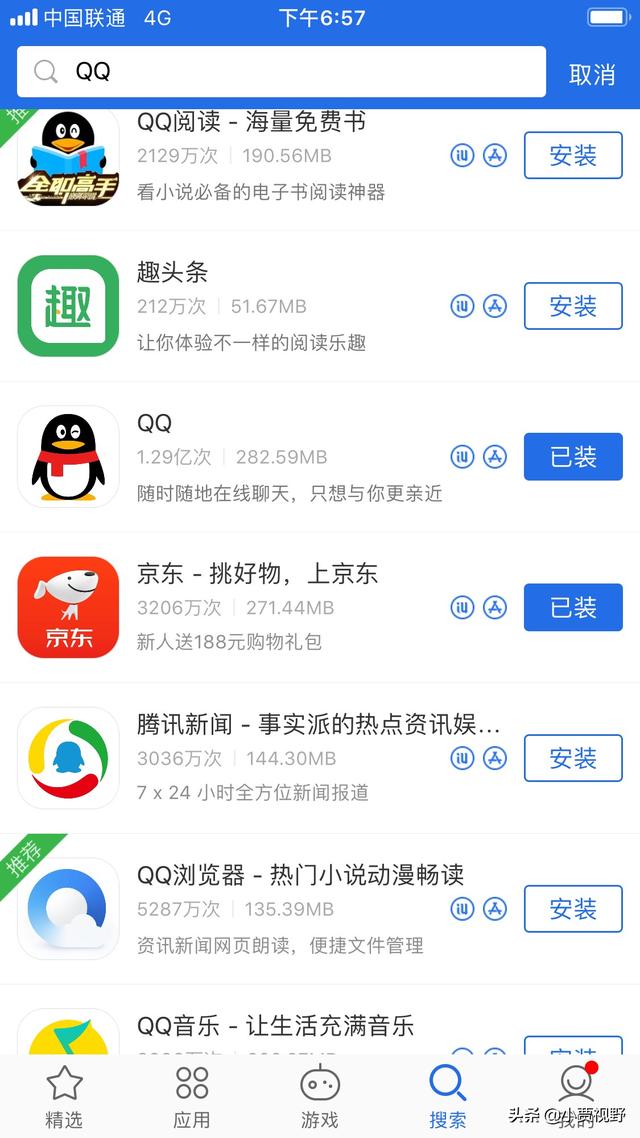Install 趣头条 app
Screen dimensions: 640x1138
[573, 306]
